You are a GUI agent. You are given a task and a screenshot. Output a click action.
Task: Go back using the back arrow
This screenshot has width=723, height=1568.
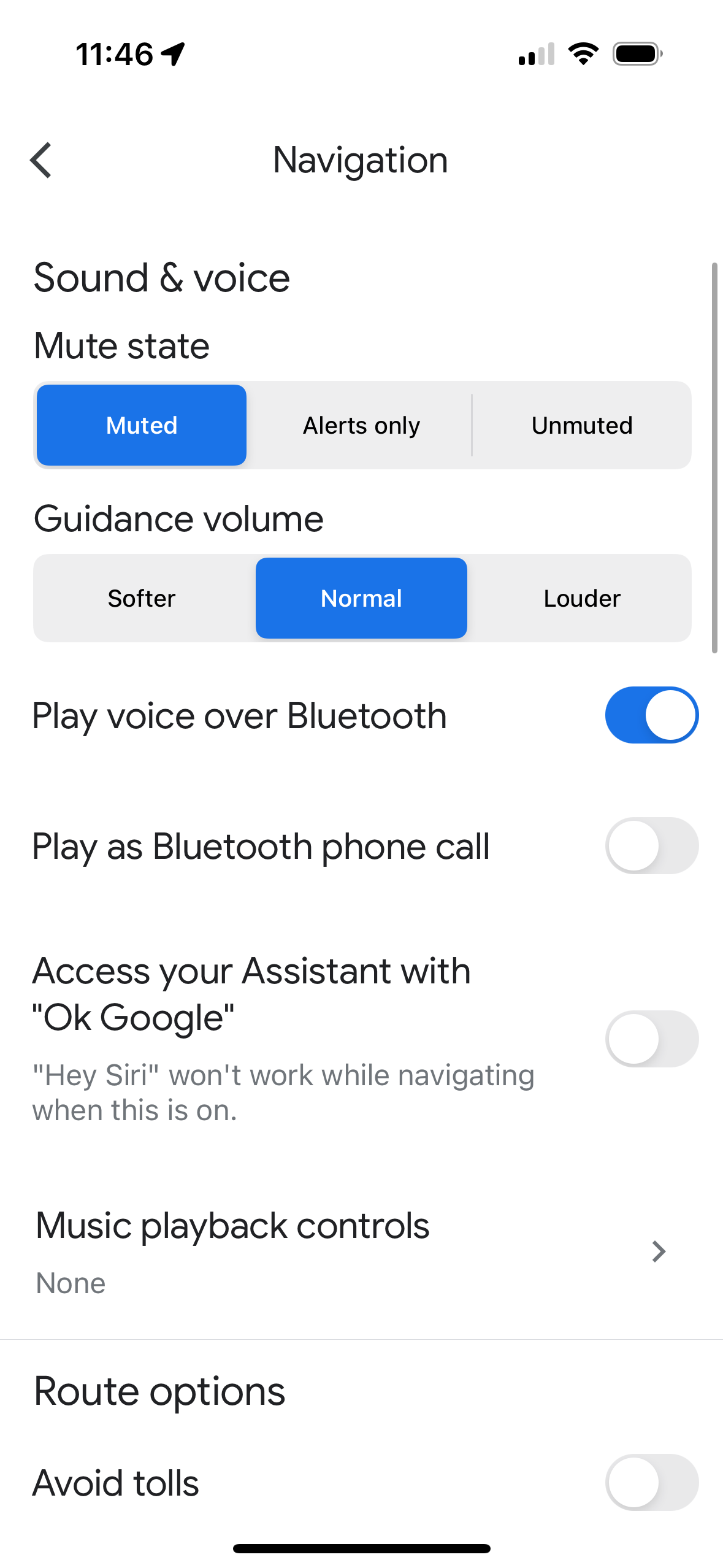coord(40,160)
